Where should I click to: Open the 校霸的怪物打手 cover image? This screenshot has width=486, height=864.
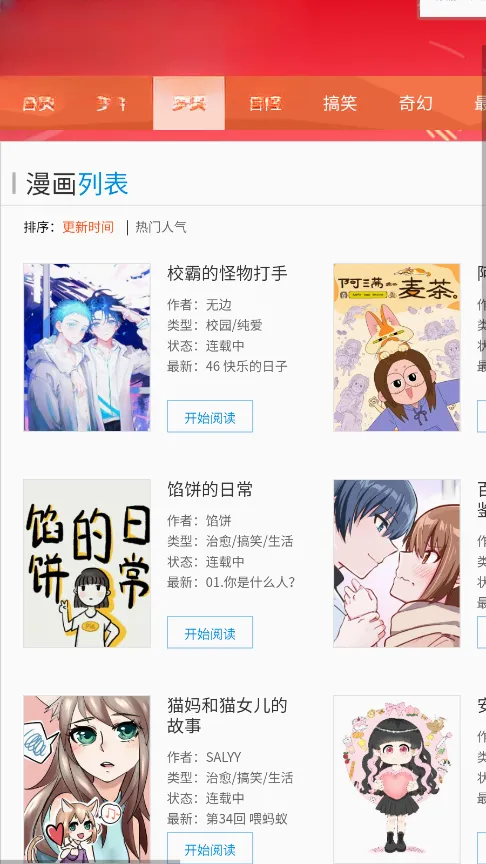[87, 347]
